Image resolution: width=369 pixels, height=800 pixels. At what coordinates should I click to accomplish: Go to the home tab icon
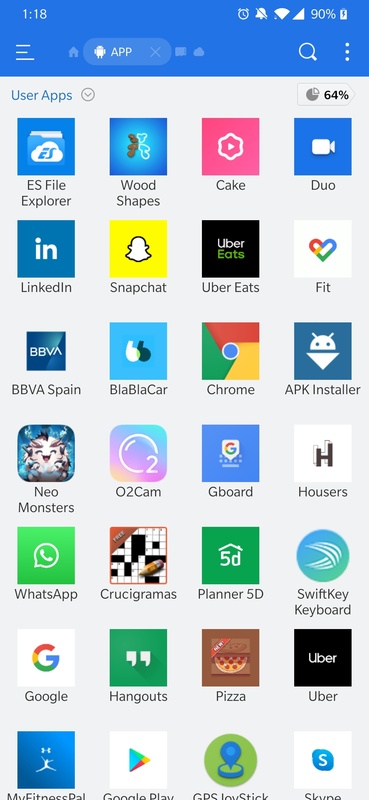point(73,52)
